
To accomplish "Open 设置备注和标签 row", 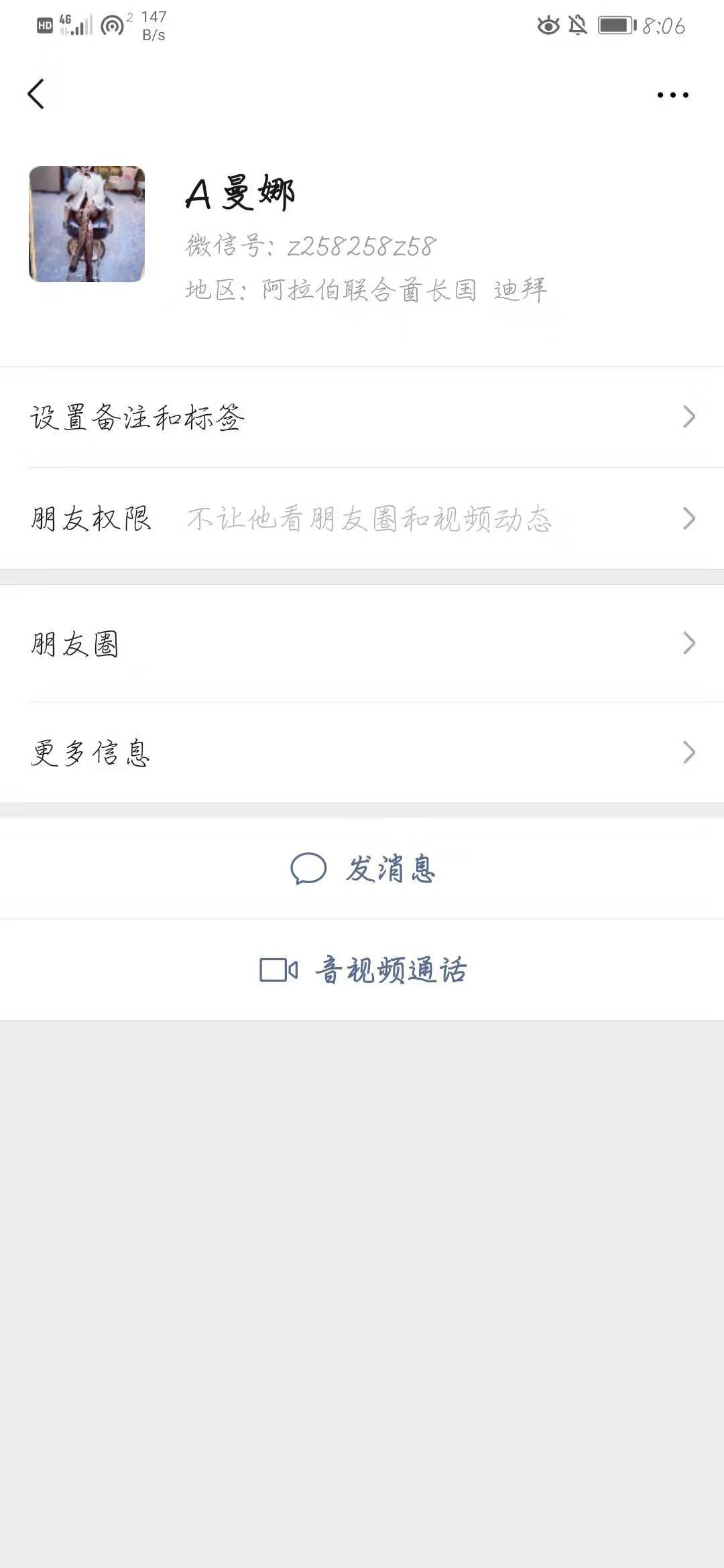I will (x=362, y=417).
